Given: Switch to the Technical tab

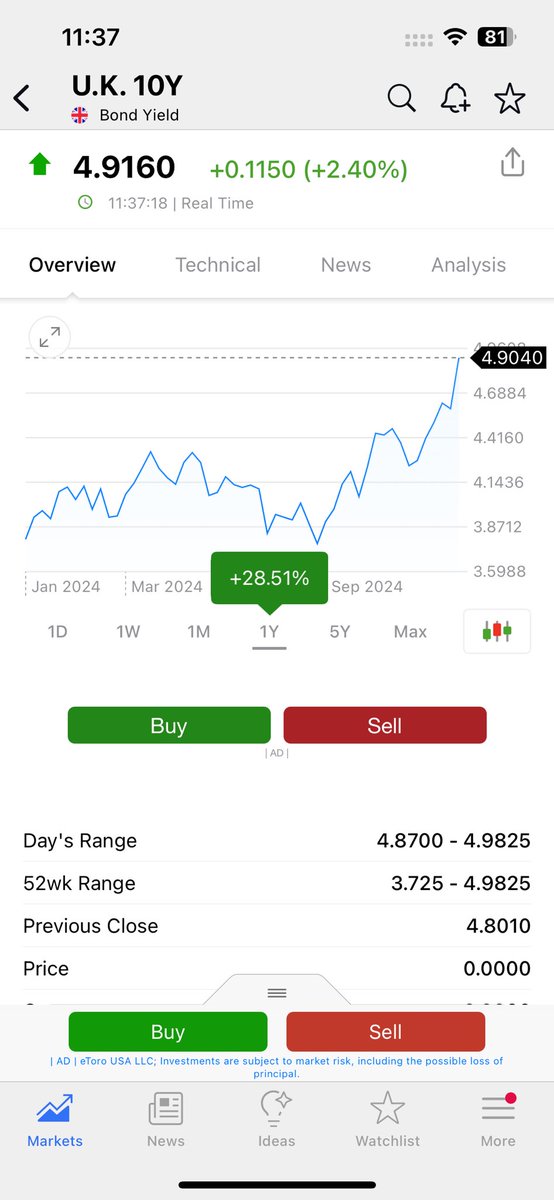Looking at the screenshot, I should (218, 265).
